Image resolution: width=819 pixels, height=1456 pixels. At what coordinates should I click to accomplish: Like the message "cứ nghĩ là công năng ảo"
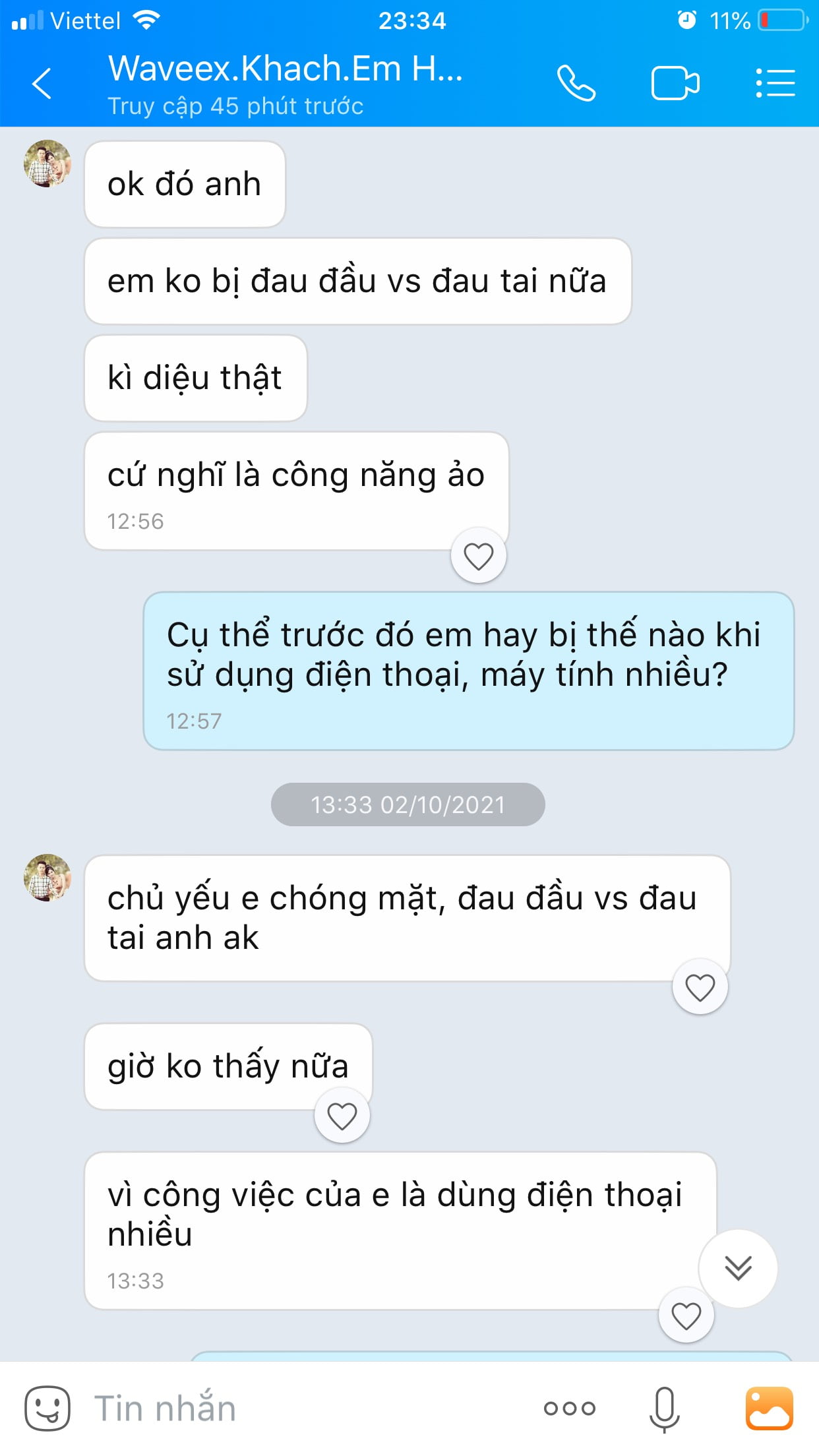tap(479, 556)
